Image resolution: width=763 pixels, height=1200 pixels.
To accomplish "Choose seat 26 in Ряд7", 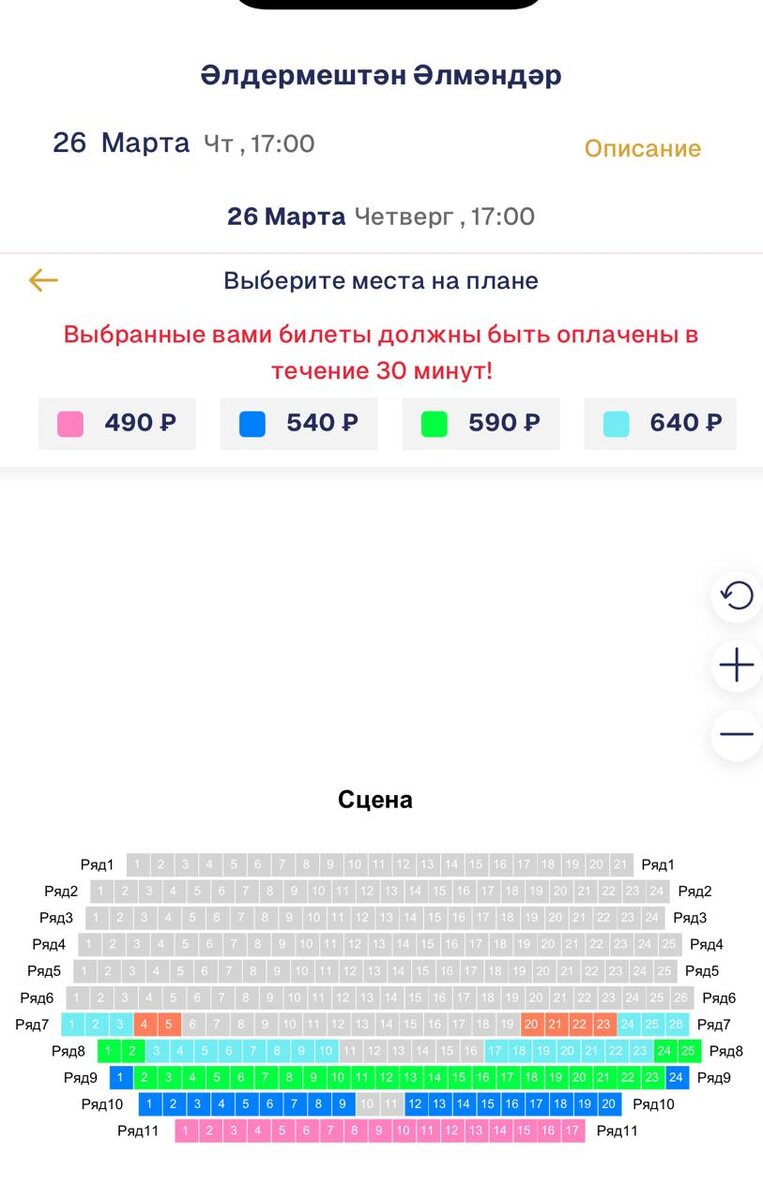I will pyautogui.click(x=676, y=1024).
